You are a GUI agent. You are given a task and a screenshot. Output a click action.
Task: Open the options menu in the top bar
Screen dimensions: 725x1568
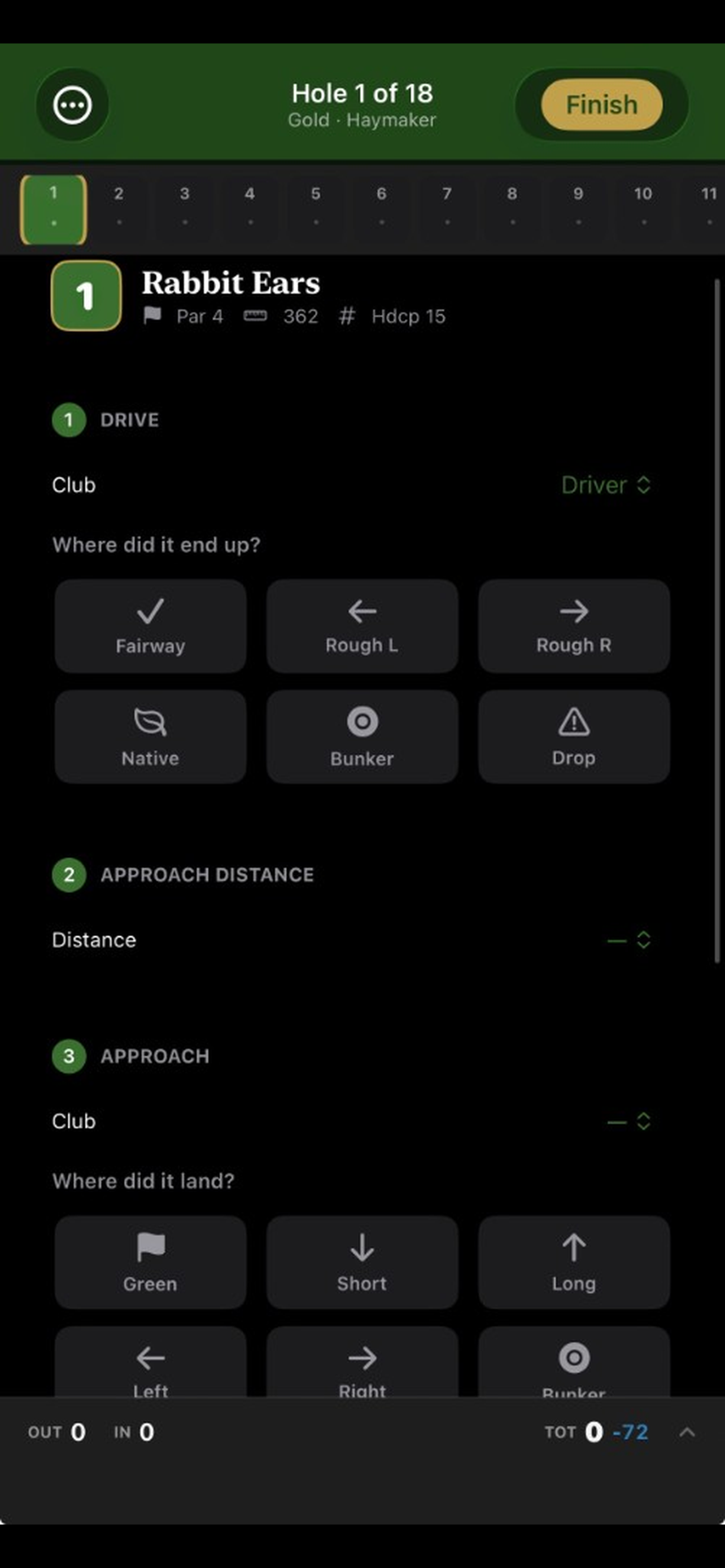tap(72, 104)
